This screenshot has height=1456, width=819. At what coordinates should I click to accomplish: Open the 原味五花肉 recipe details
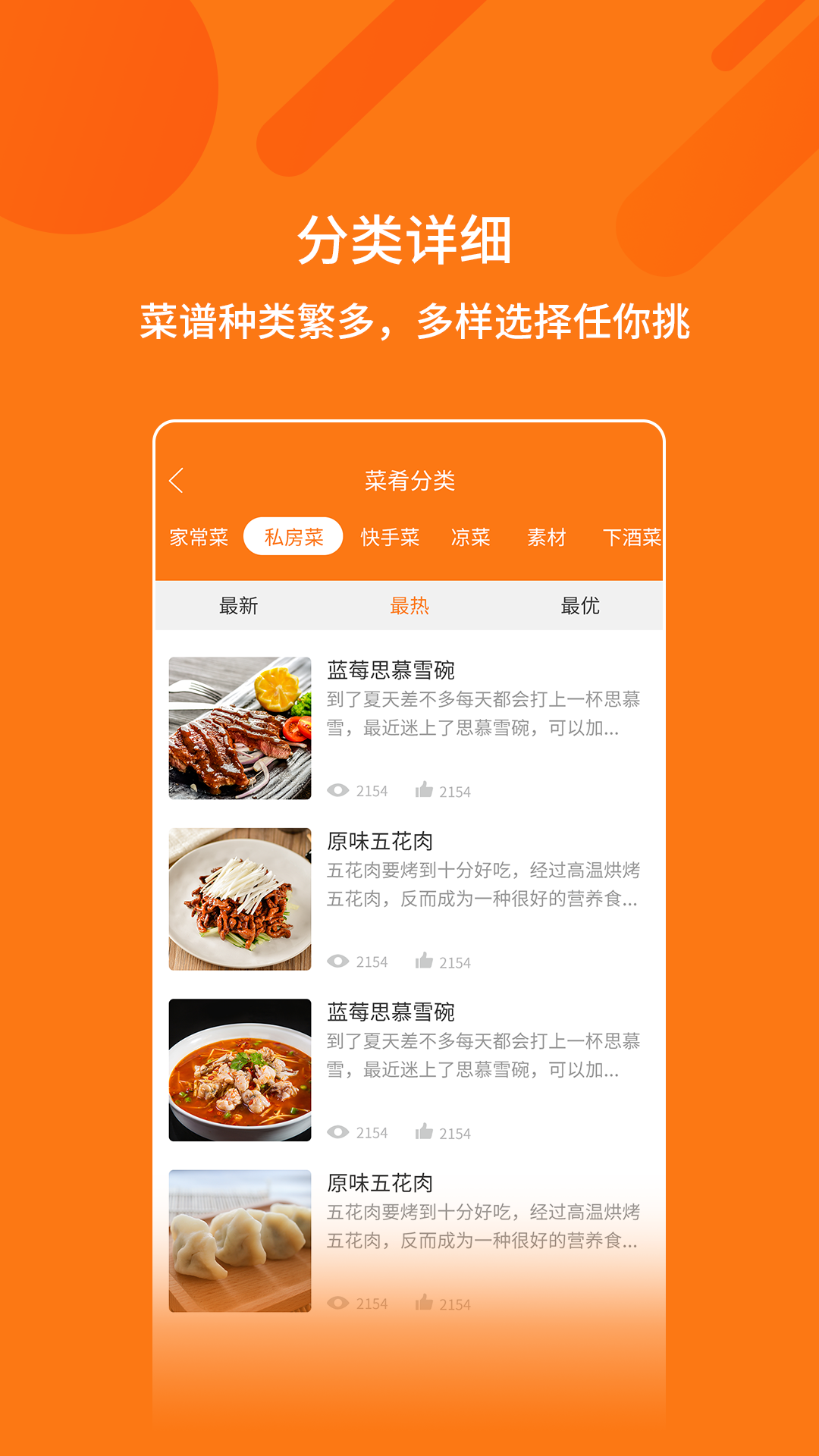(384, 842)
